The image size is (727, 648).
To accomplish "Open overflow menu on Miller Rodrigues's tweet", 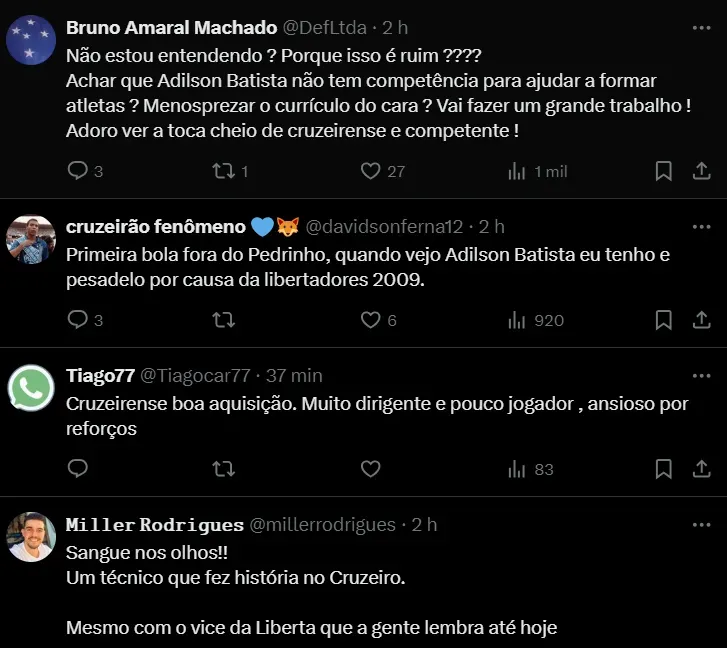I will click(x=702, y=524).
